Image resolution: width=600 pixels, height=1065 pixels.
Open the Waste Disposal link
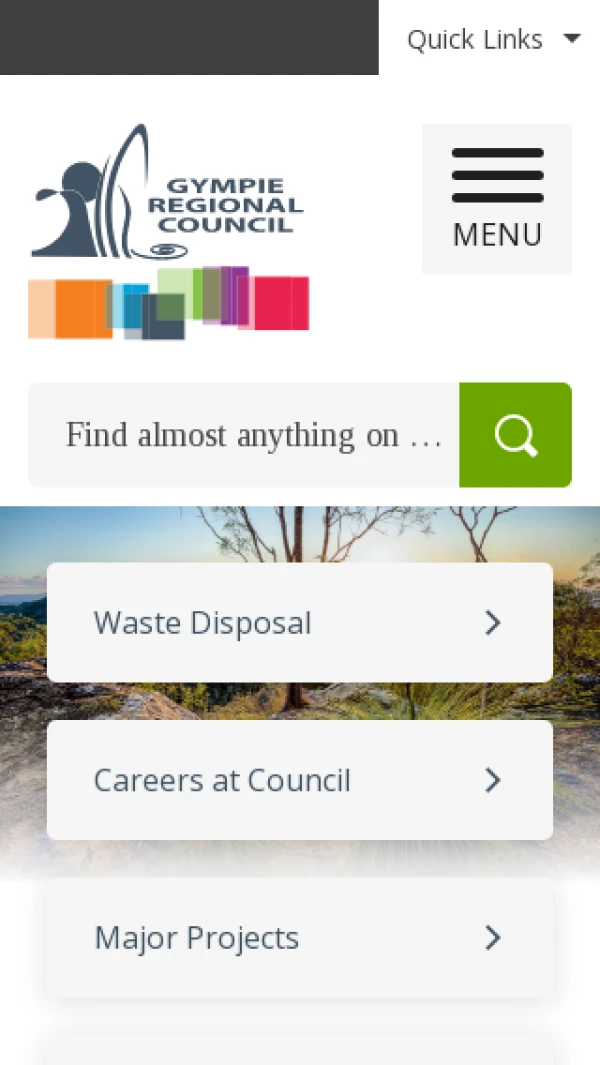coord(299,623)
